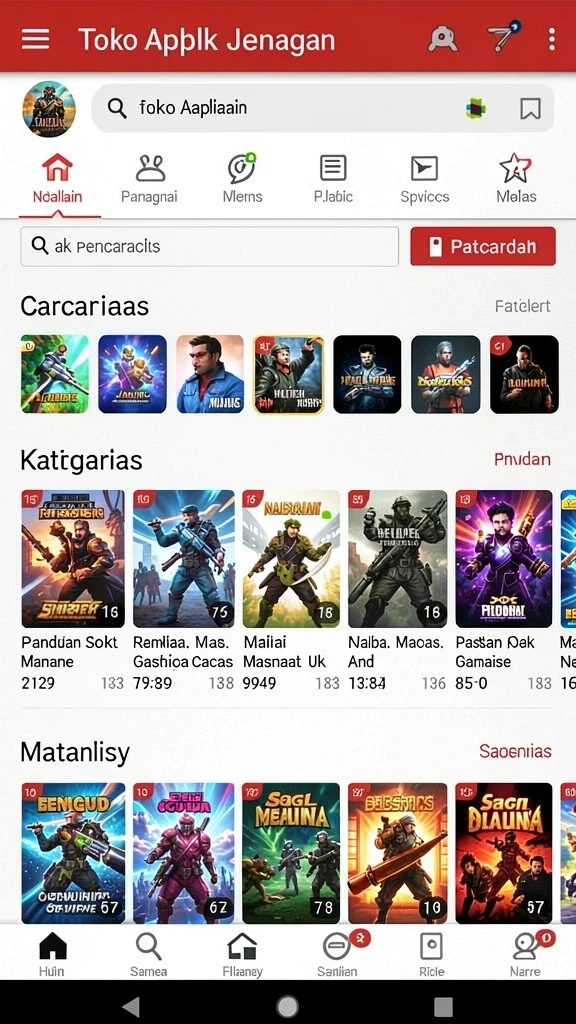Switch to the Mlerns tab
Screen dimensions: 576x1024
(x=242, y=180)
